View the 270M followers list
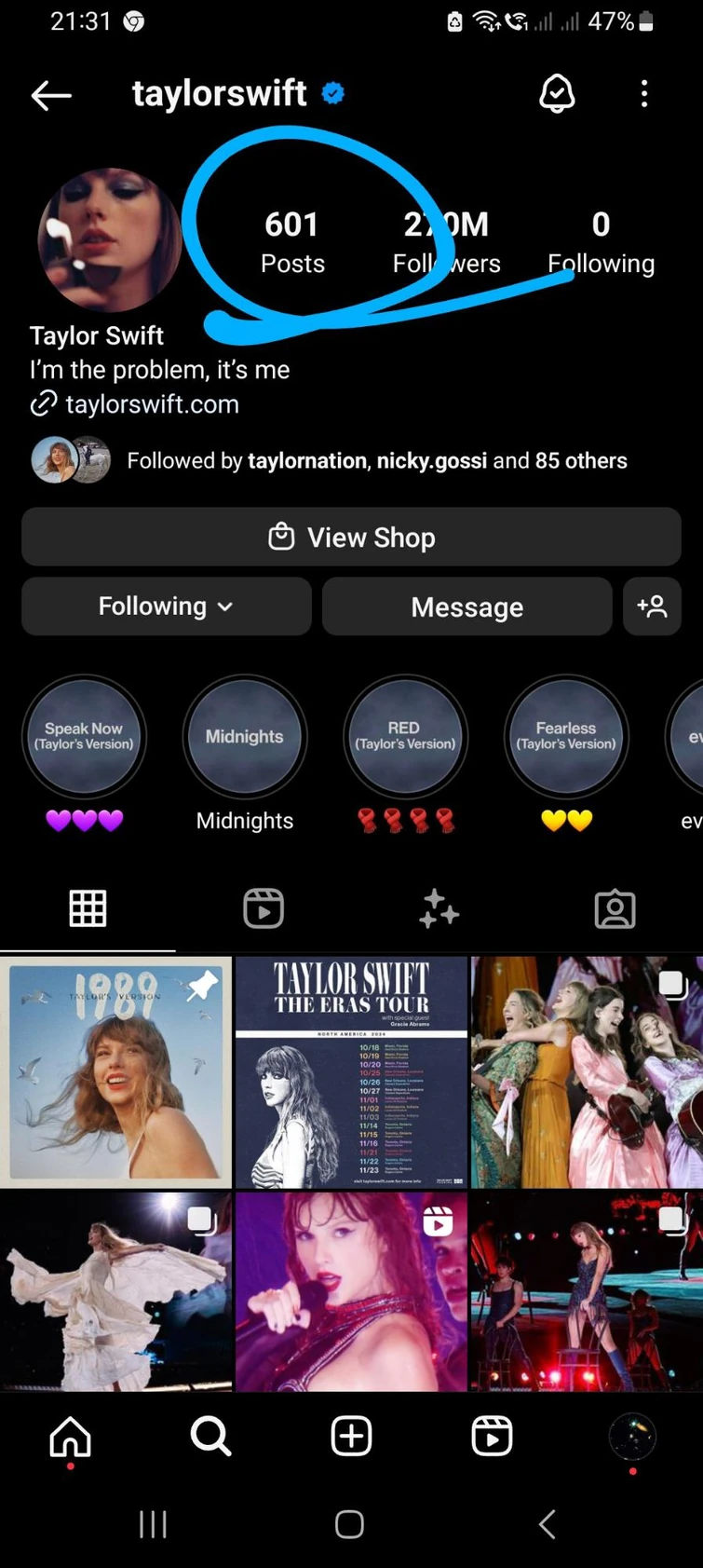 tap(446, 240)
